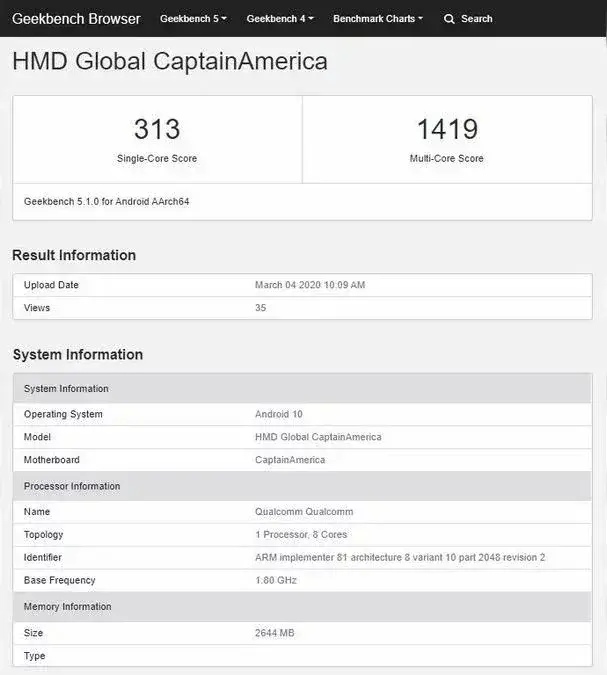
Task: Expand the Geekbench 5 dropdown menu
Action: tap(193, 18)
